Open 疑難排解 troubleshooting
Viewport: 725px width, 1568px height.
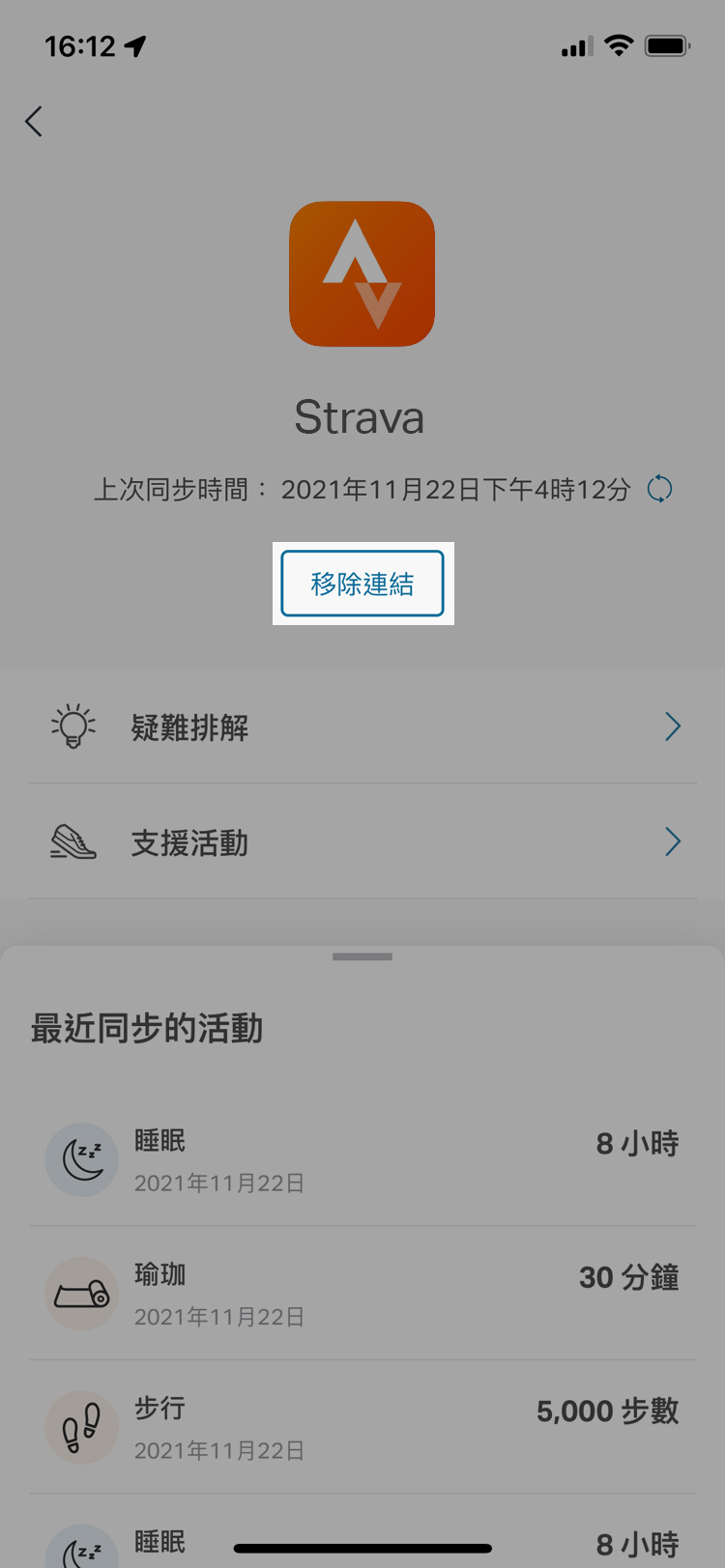click(362, 727)
